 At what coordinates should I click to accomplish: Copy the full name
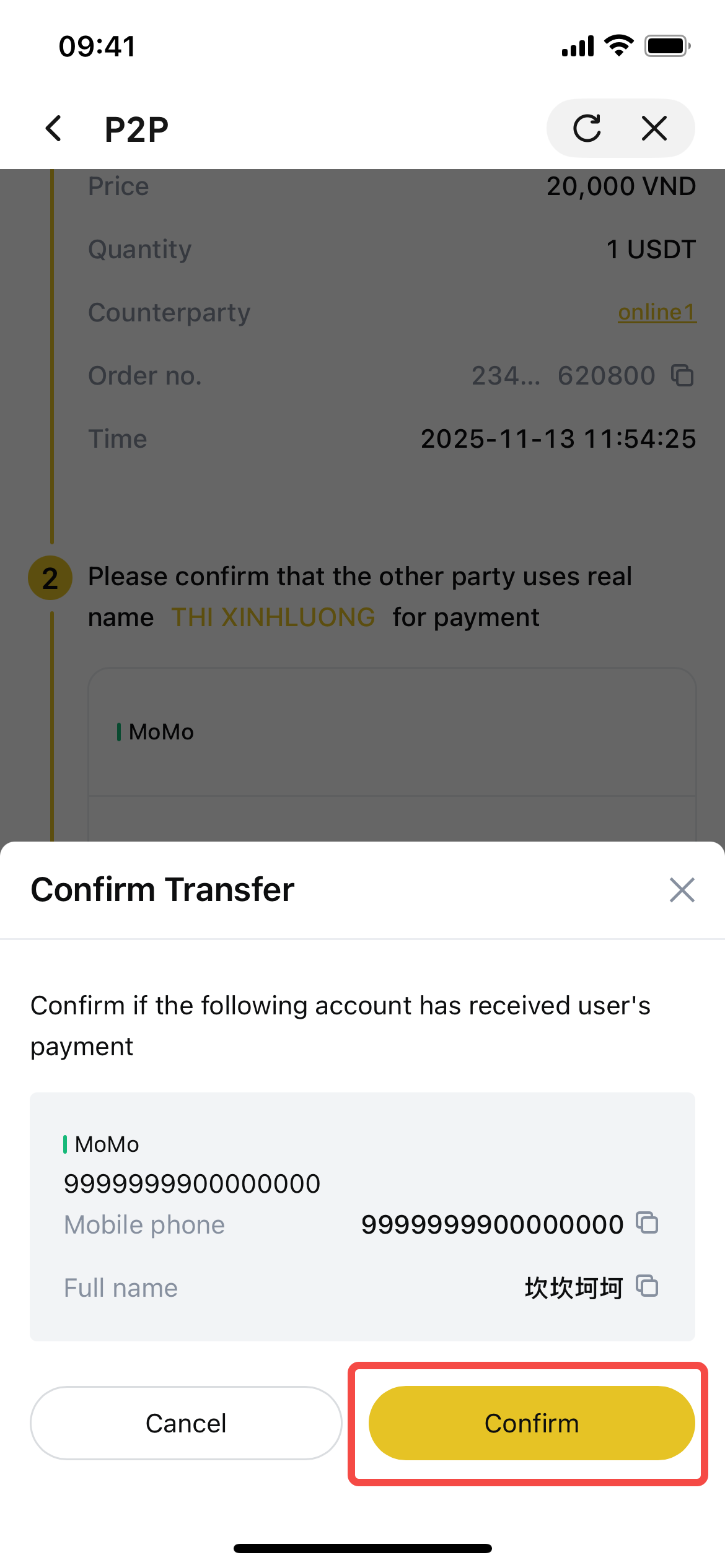647,1286
